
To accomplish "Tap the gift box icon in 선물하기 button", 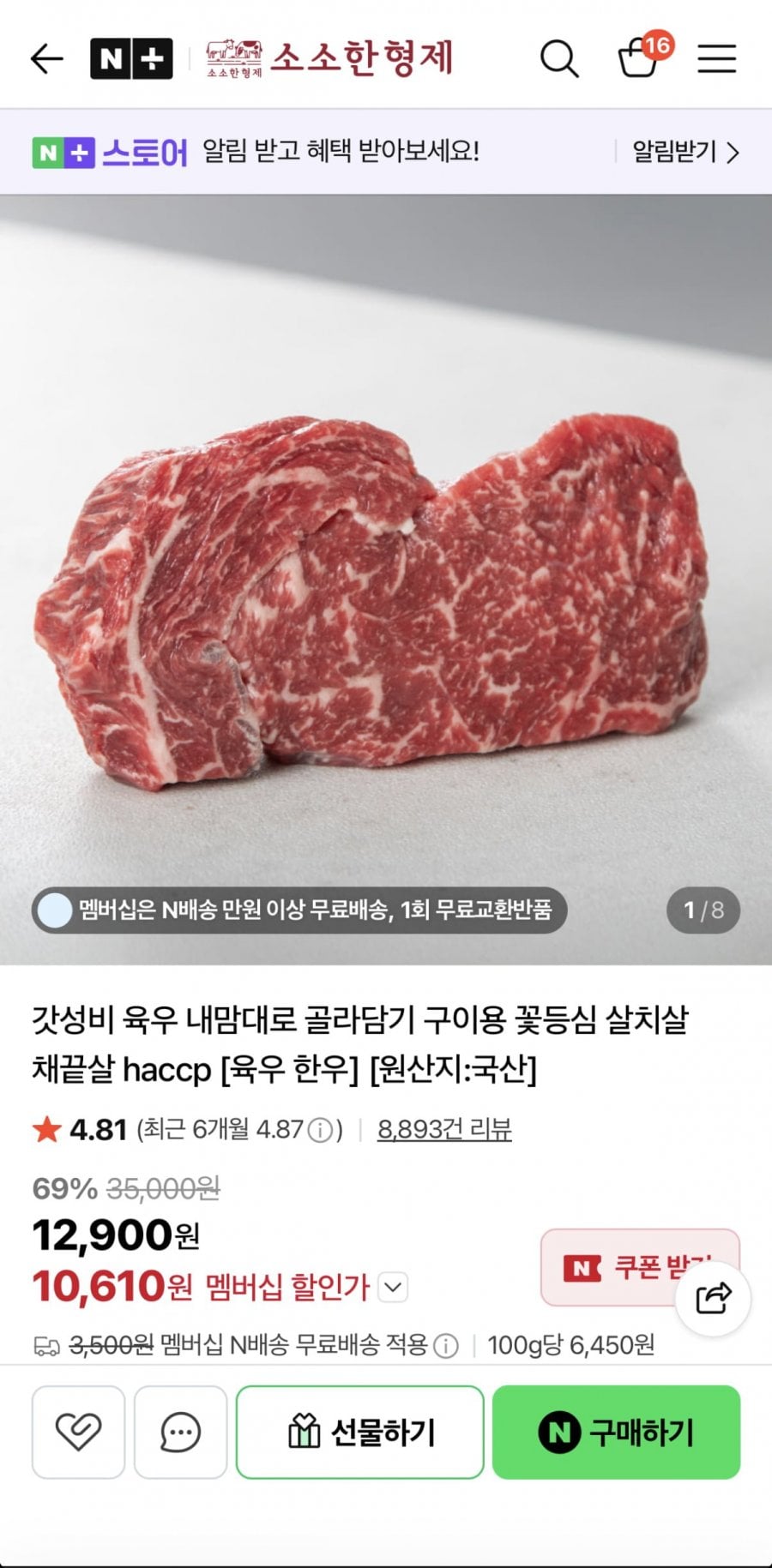I will pos(305,1432).
